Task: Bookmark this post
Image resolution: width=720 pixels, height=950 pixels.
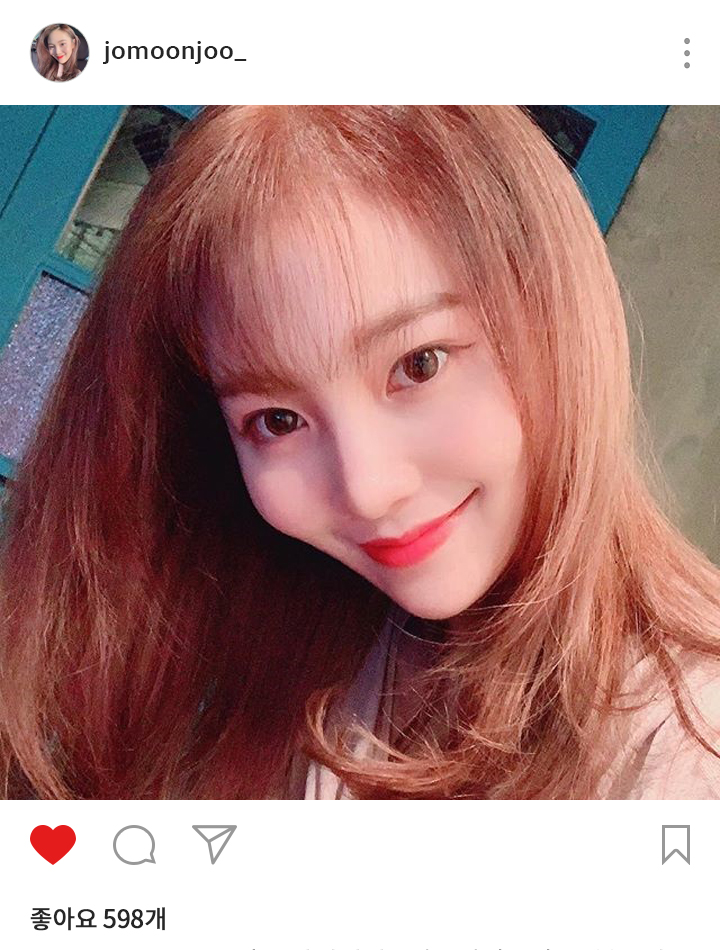Action: (x=675, y=845)
